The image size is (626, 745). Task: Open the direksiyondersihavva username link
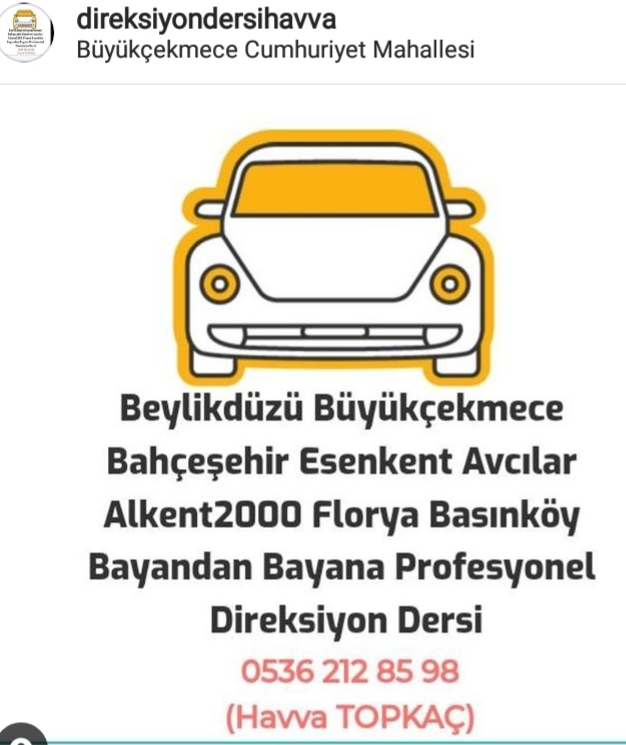(x=206, y=18)
